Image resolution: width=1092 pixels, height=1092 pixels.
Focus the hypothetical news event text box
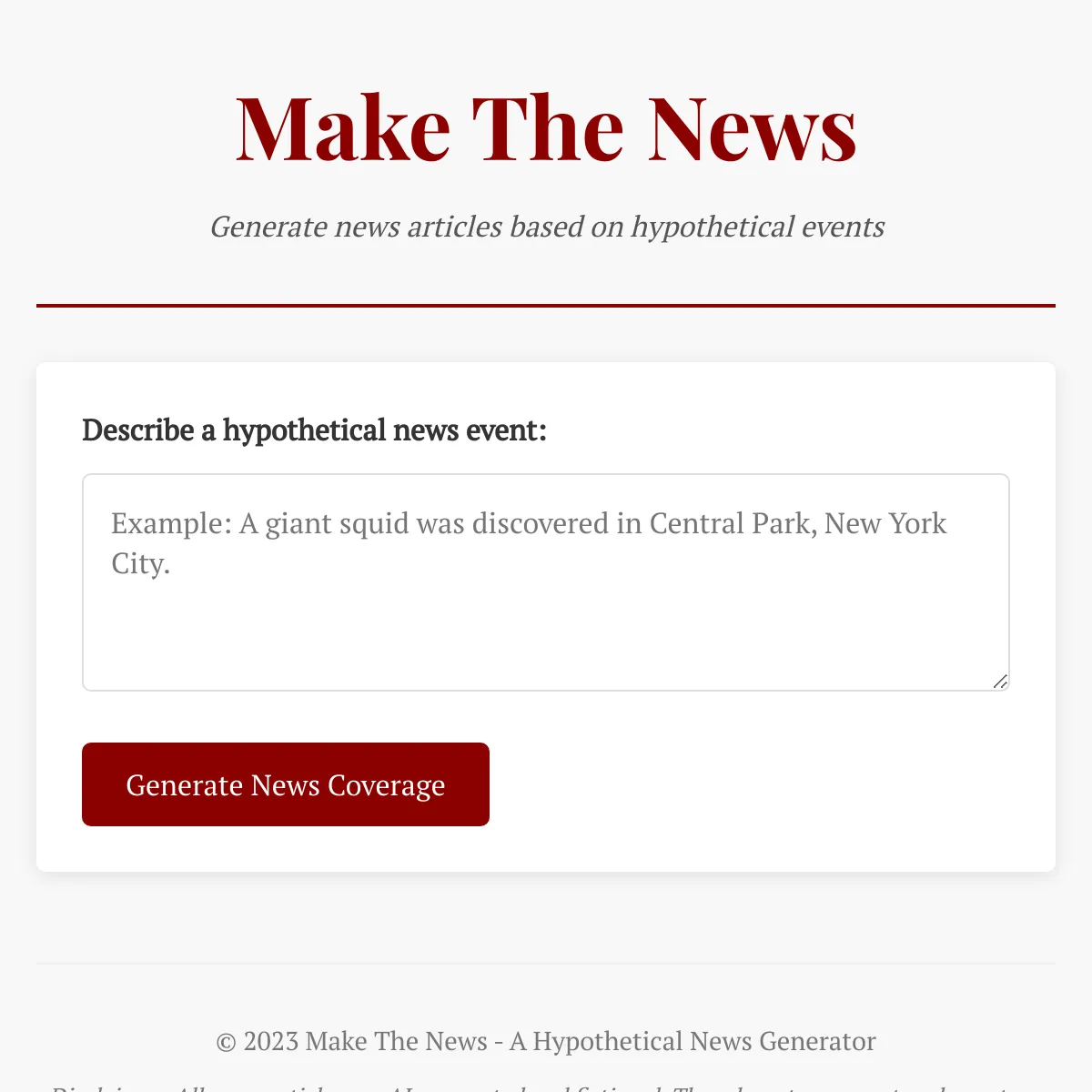546,582
